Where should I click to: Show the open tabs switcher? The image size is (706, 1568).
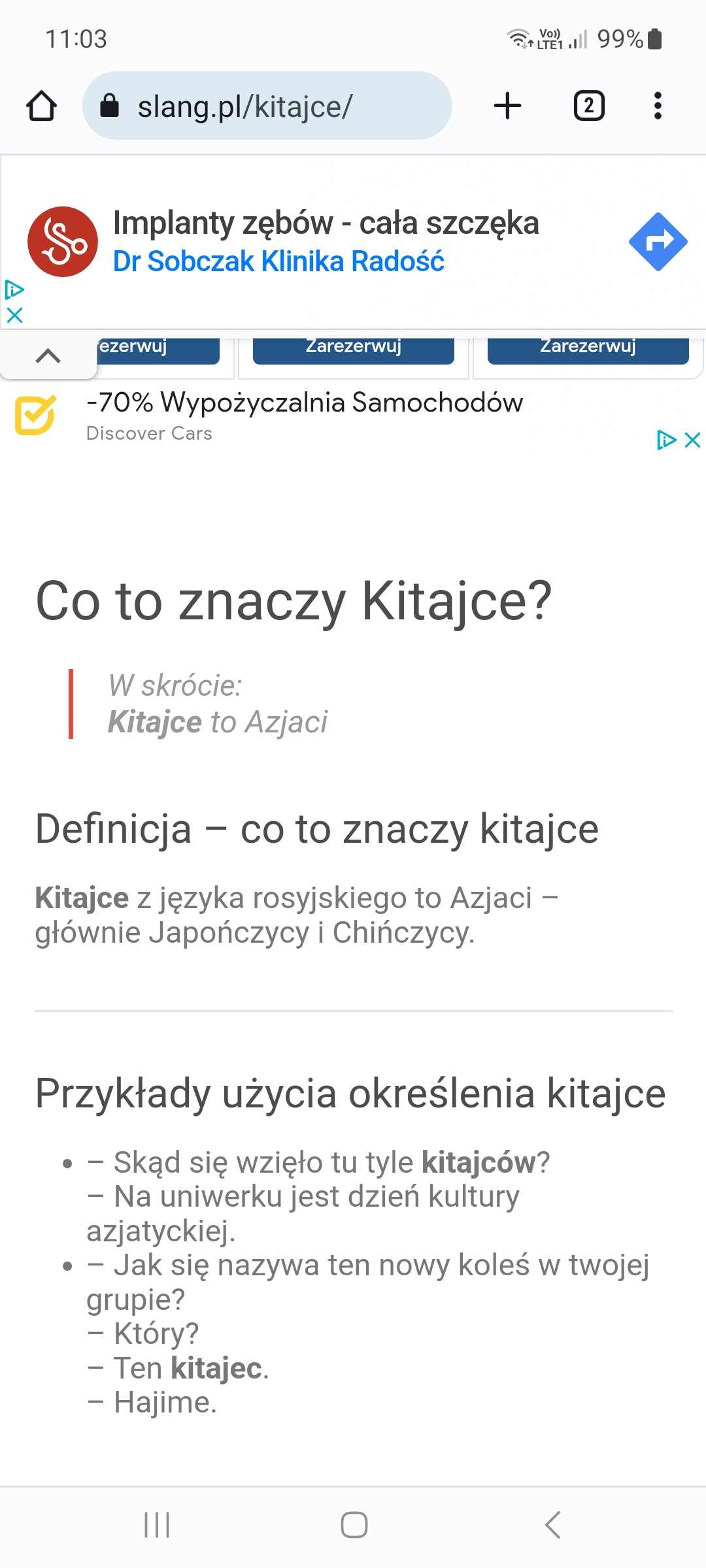[588, 106]
